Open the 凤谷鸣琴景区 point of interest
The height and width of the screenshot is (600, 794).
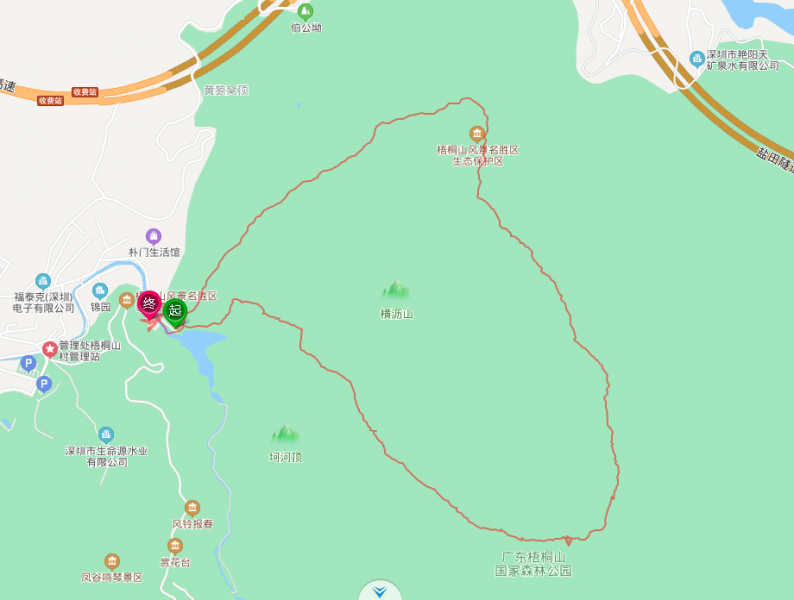[x=112, y=561]
